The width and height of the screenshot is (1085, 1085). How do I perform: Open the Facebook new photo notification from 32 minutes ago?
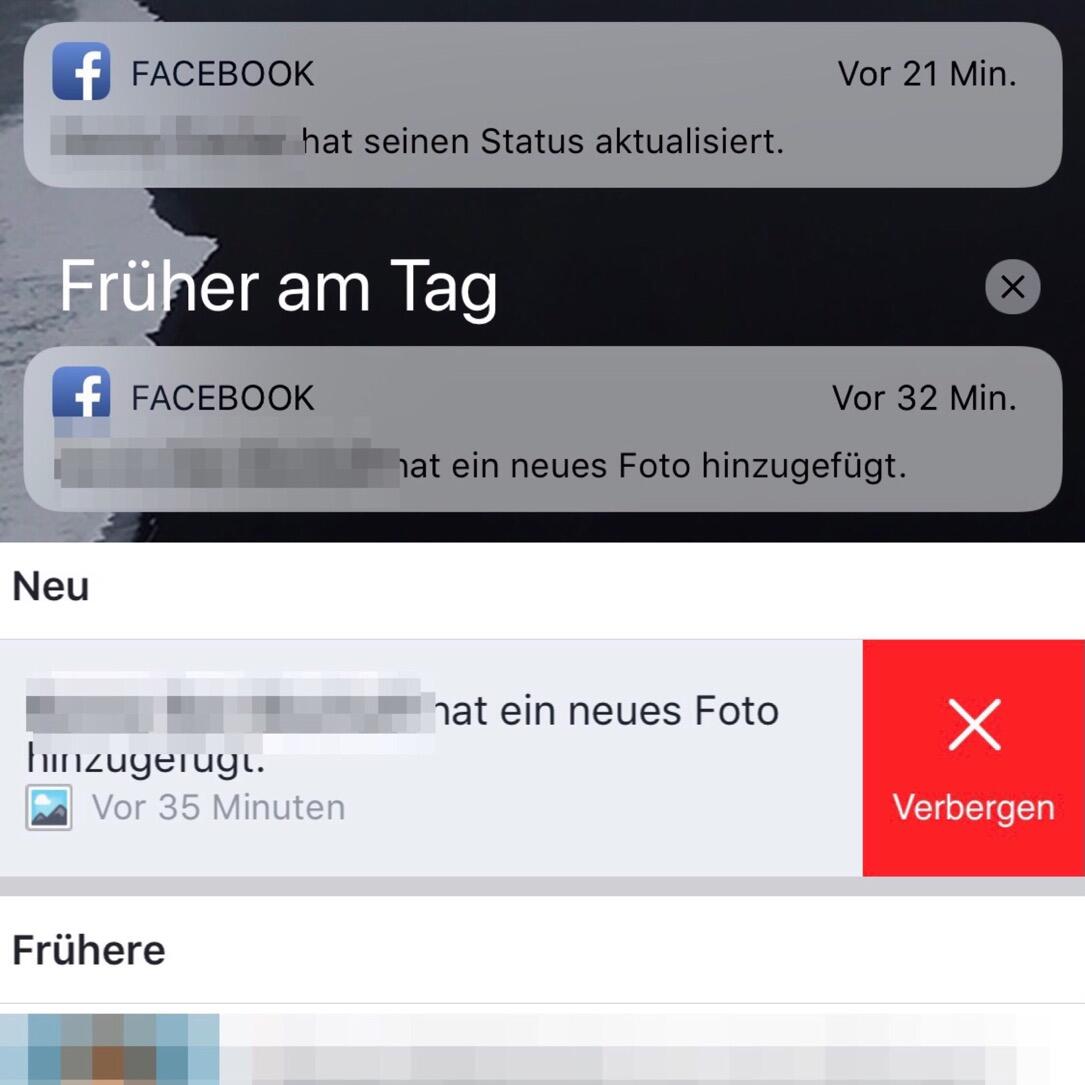click(x=542, y=430)
